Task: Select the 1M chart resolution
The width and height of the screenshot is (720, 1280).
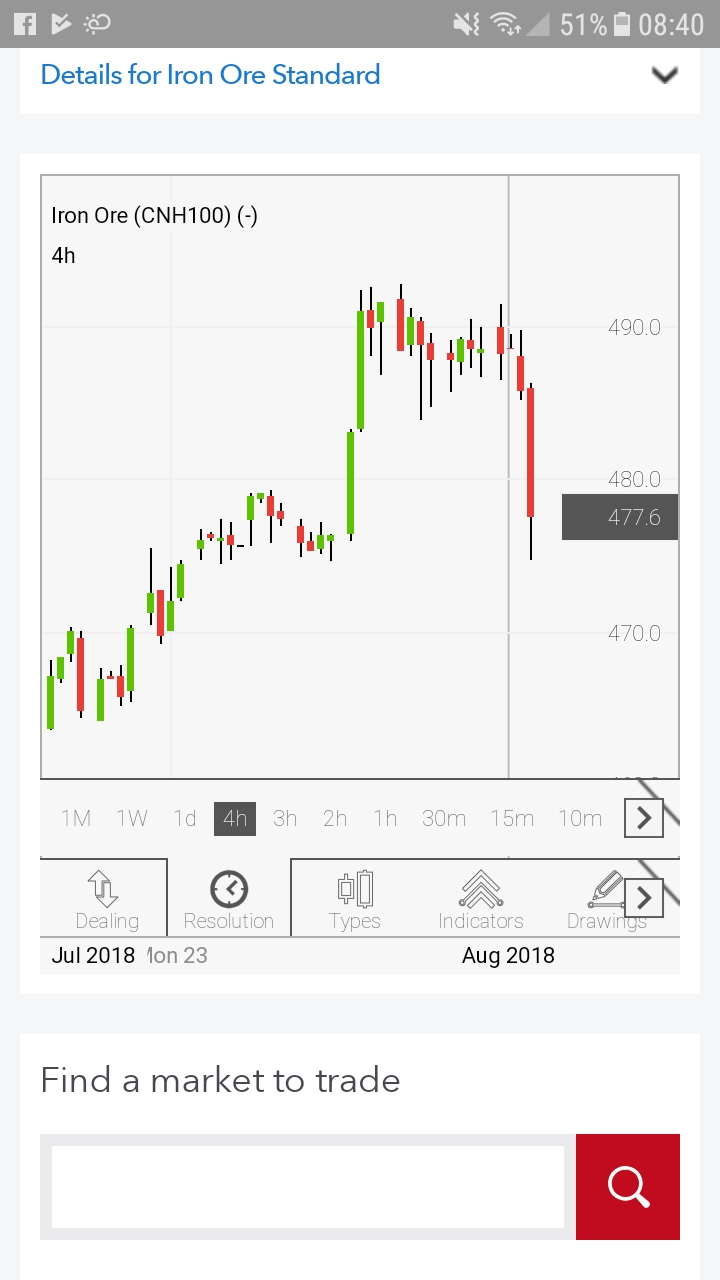Action: pyautogui.click(x=76, y=819)
